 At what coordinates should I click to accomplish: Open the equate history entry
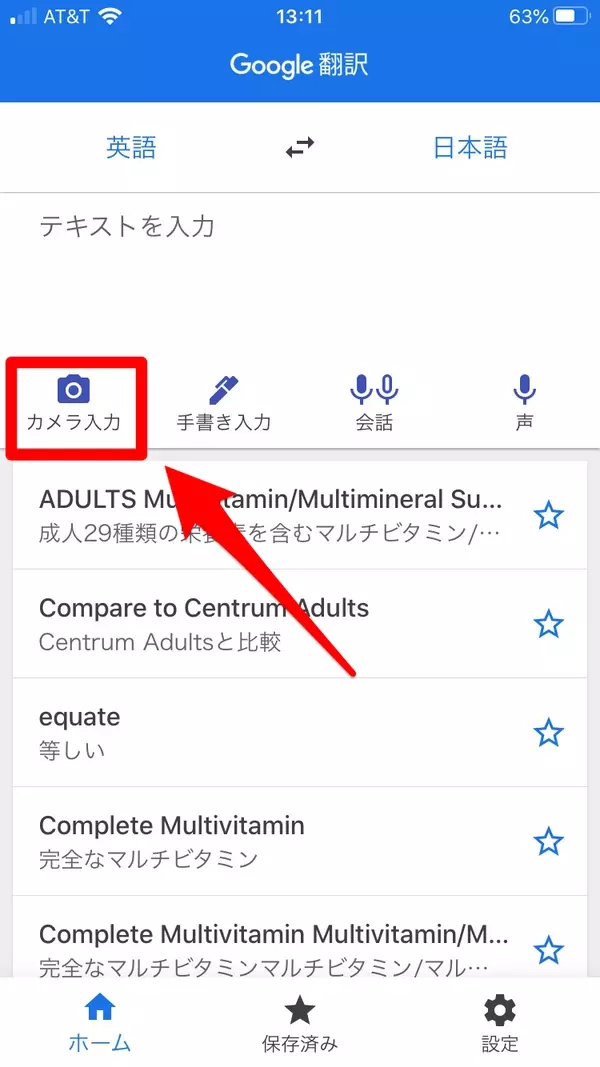click(270, 732)
